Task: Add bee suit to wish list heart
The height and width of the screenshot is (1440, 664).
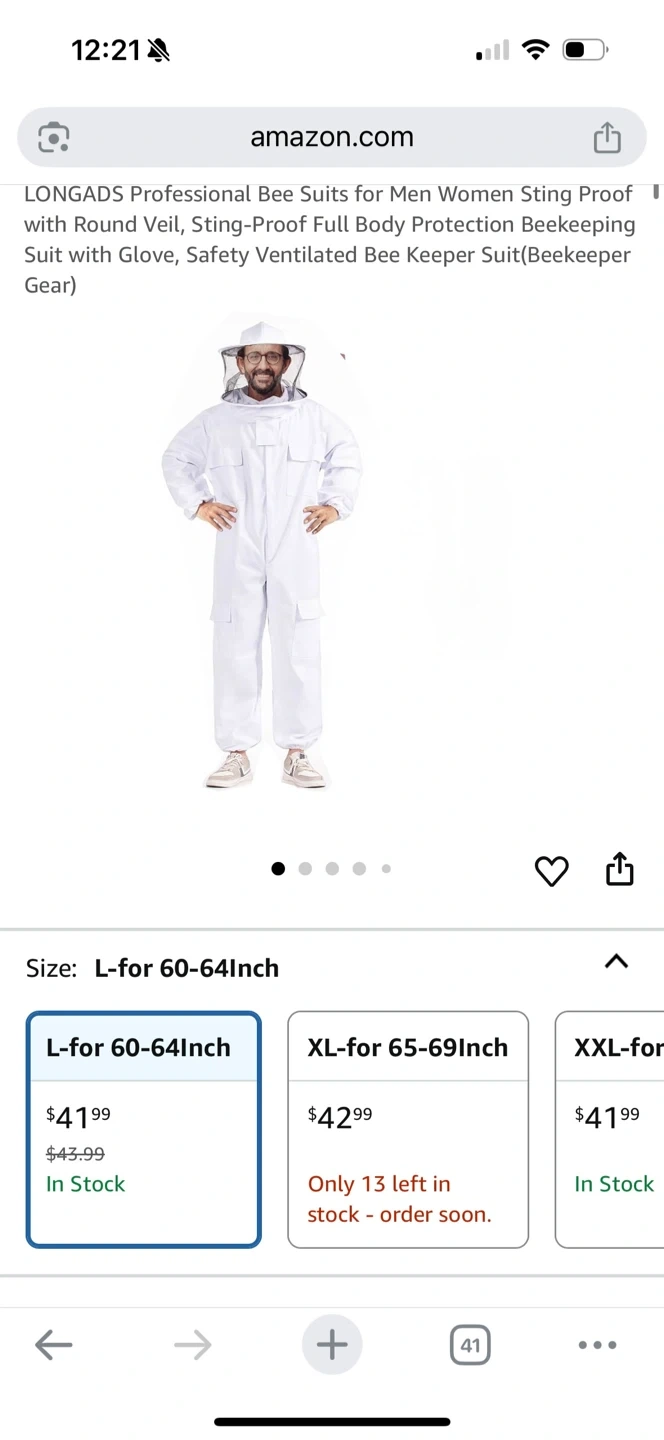Action: (551, 871)
